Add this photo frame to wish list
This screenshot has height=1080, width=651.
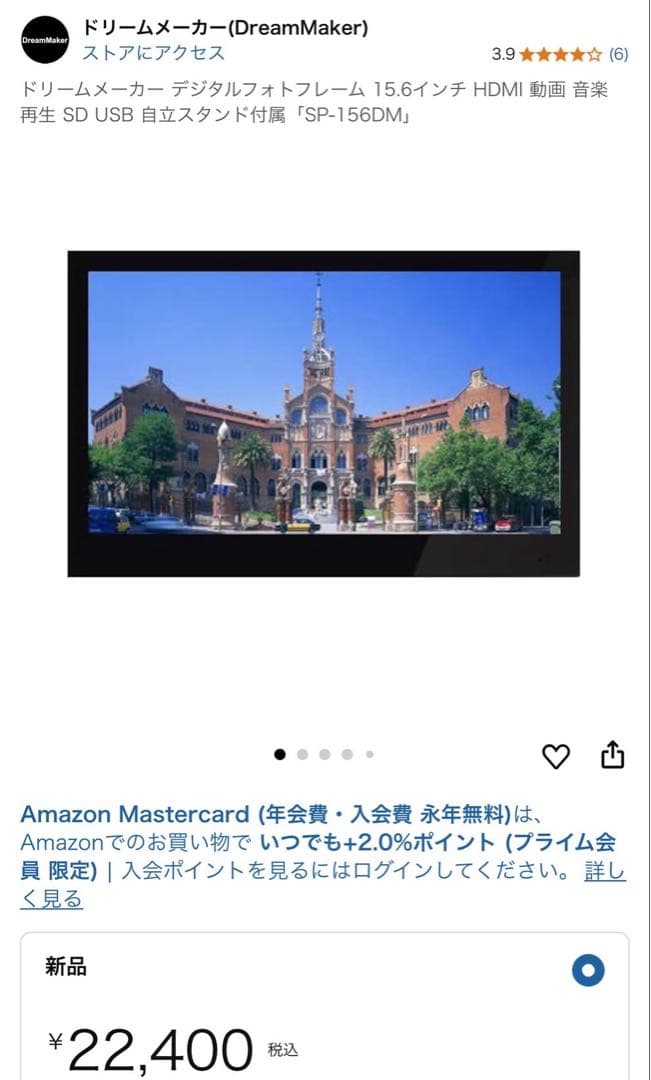coord(555,757)
